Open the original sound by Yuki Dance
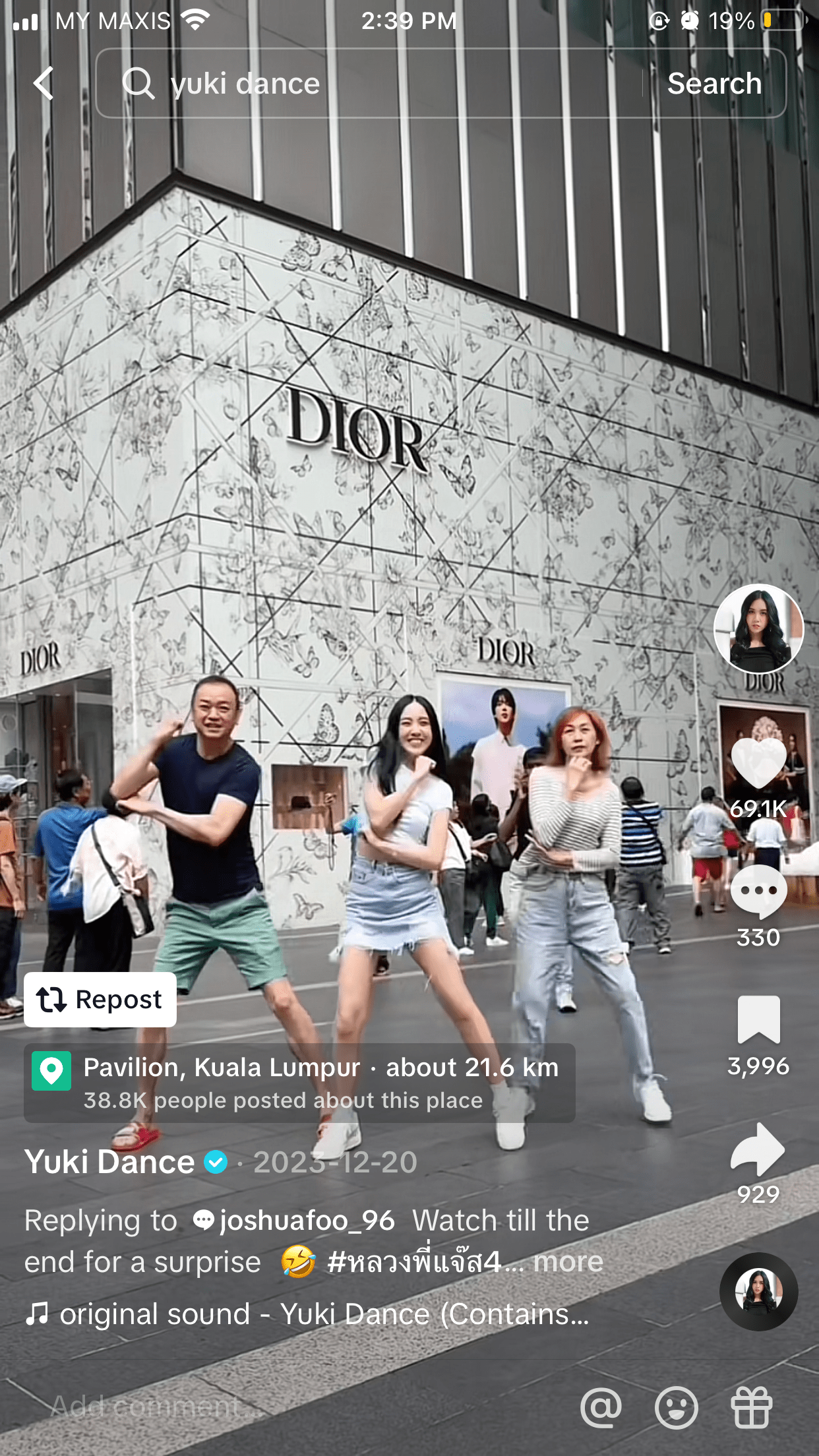This screenshot has height=1456, width=819. [x=308, y=1314]
